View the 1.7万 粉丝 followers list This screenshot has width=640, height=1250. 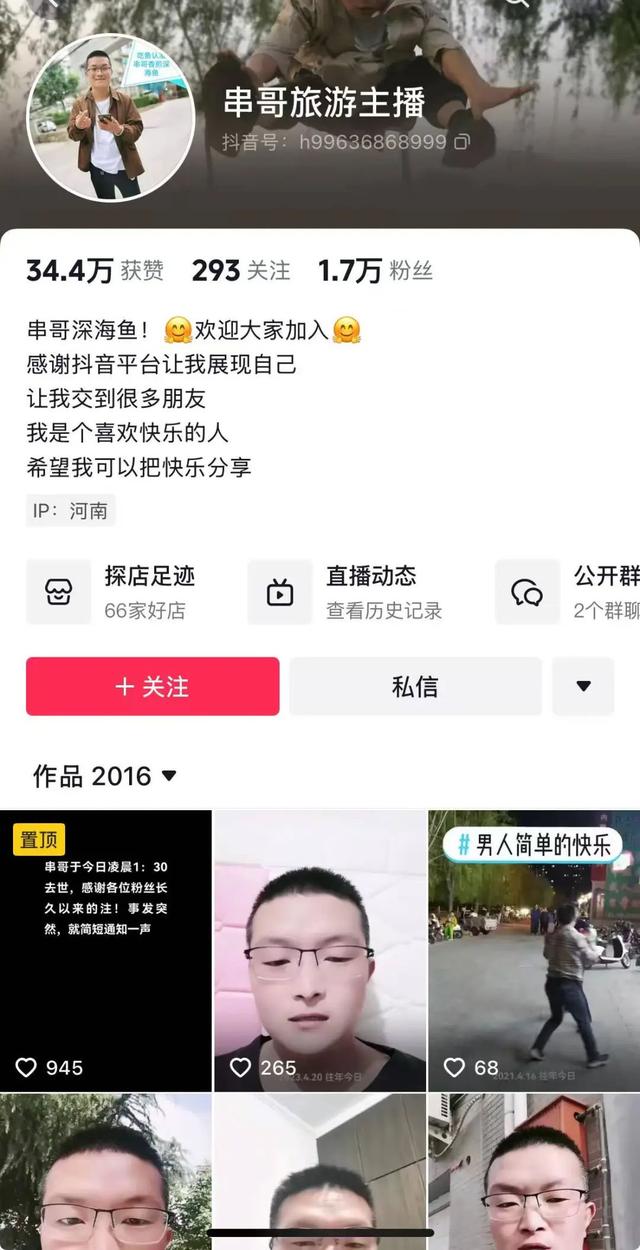[x=375, y=270]
